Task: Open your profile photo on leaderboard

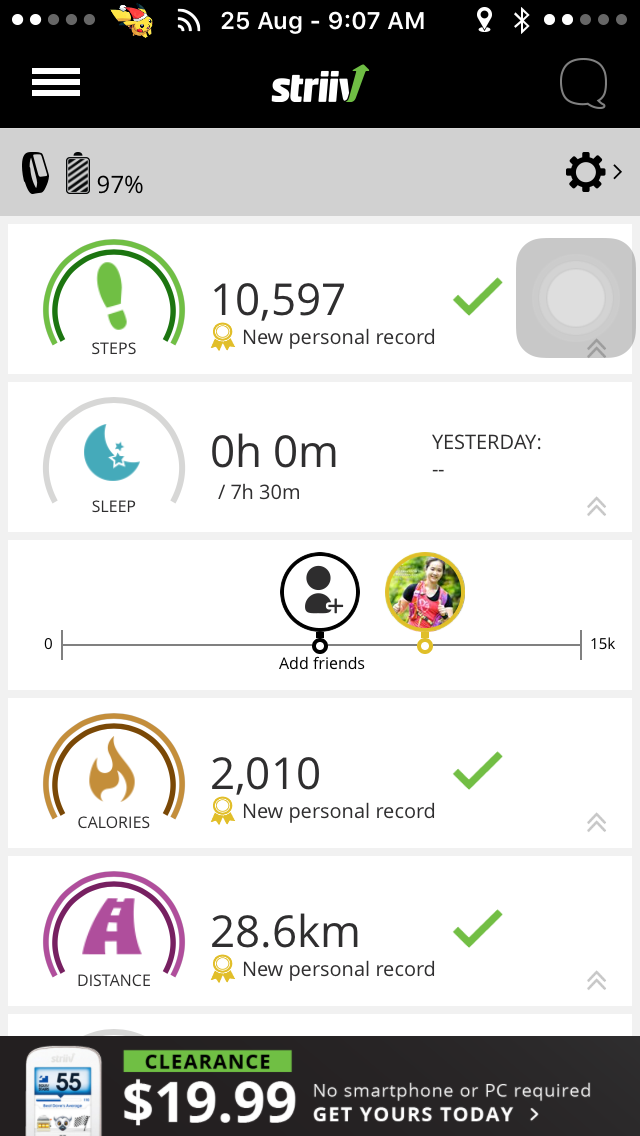Action: pyautogui.click(x=425, y=592)
